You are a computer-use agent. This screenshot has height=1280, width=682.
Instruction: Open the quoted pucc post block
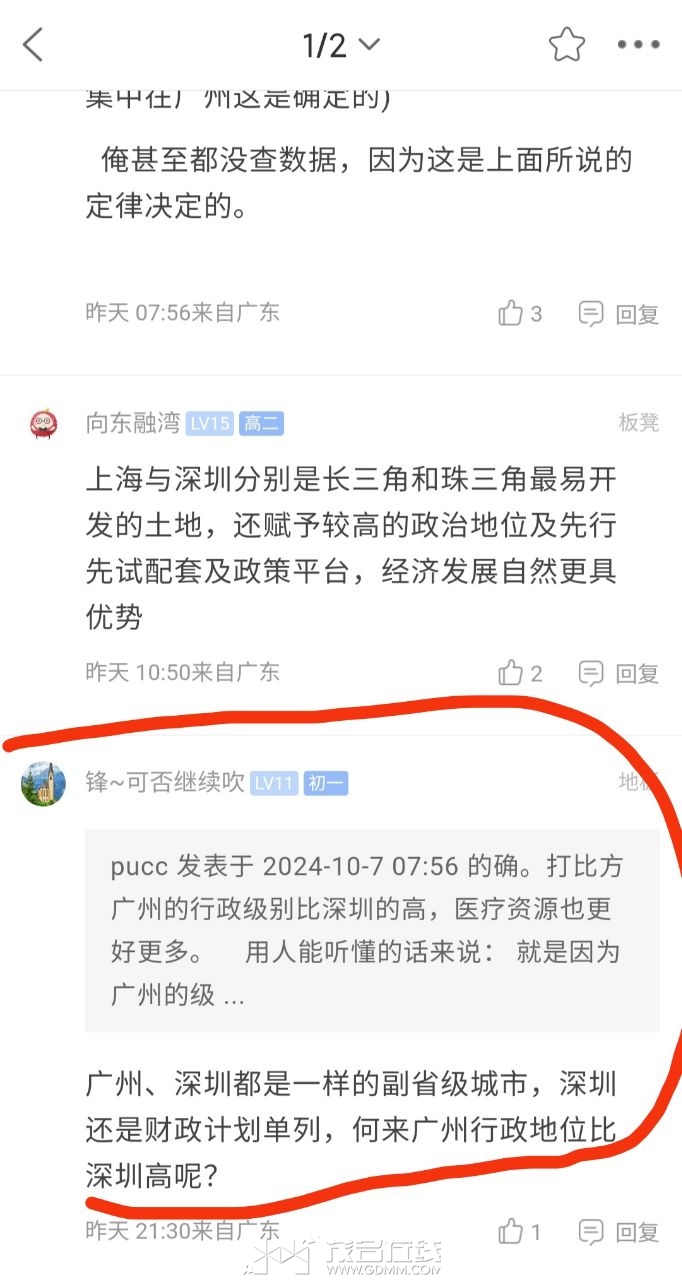(372, 930)
